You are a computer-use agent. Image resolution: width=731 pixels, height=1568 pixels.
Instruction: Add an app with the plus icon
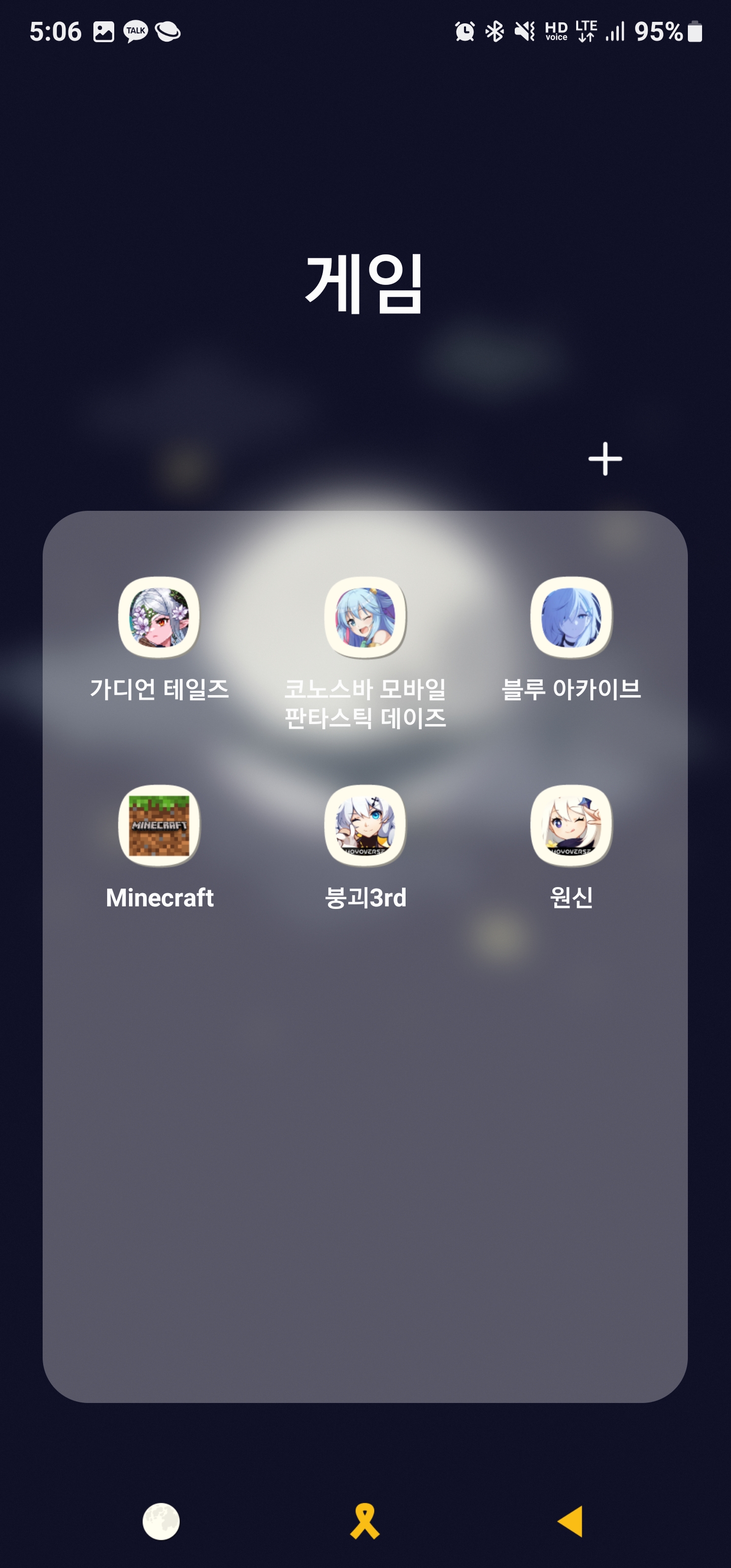pyautogui.click(x=605, y=459)
